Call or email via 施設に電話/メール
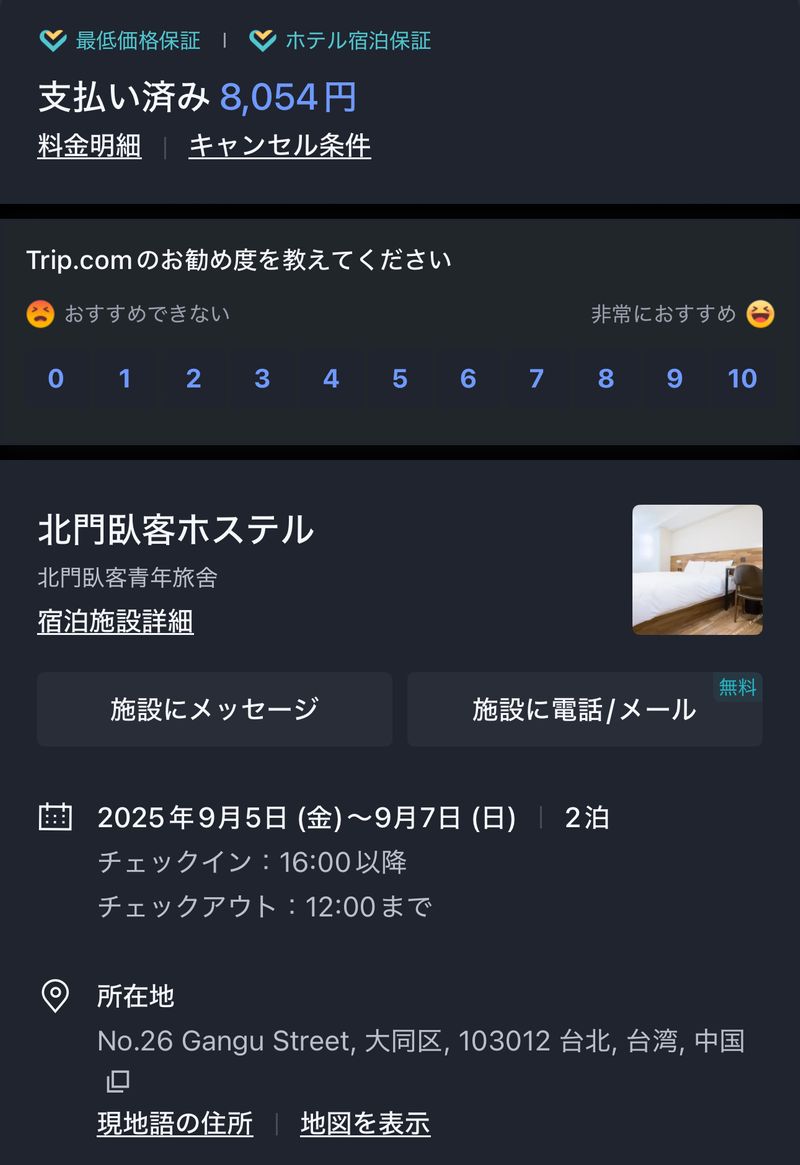 (584, 709)
